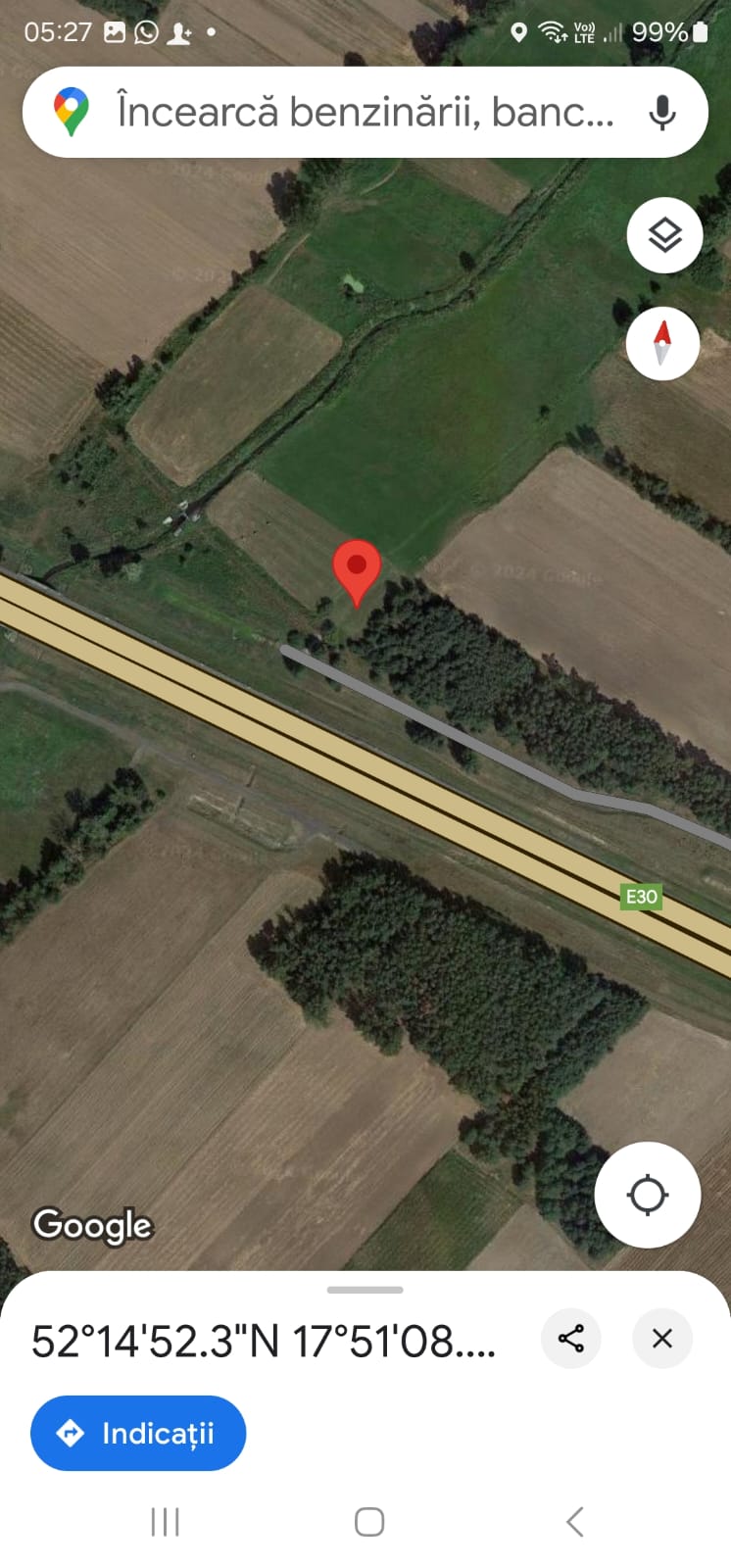Image resolution: width=731 pixels, height=1568 pixels.
Task: Expand the bottom sheet handle
Action: click(365, 1290)
